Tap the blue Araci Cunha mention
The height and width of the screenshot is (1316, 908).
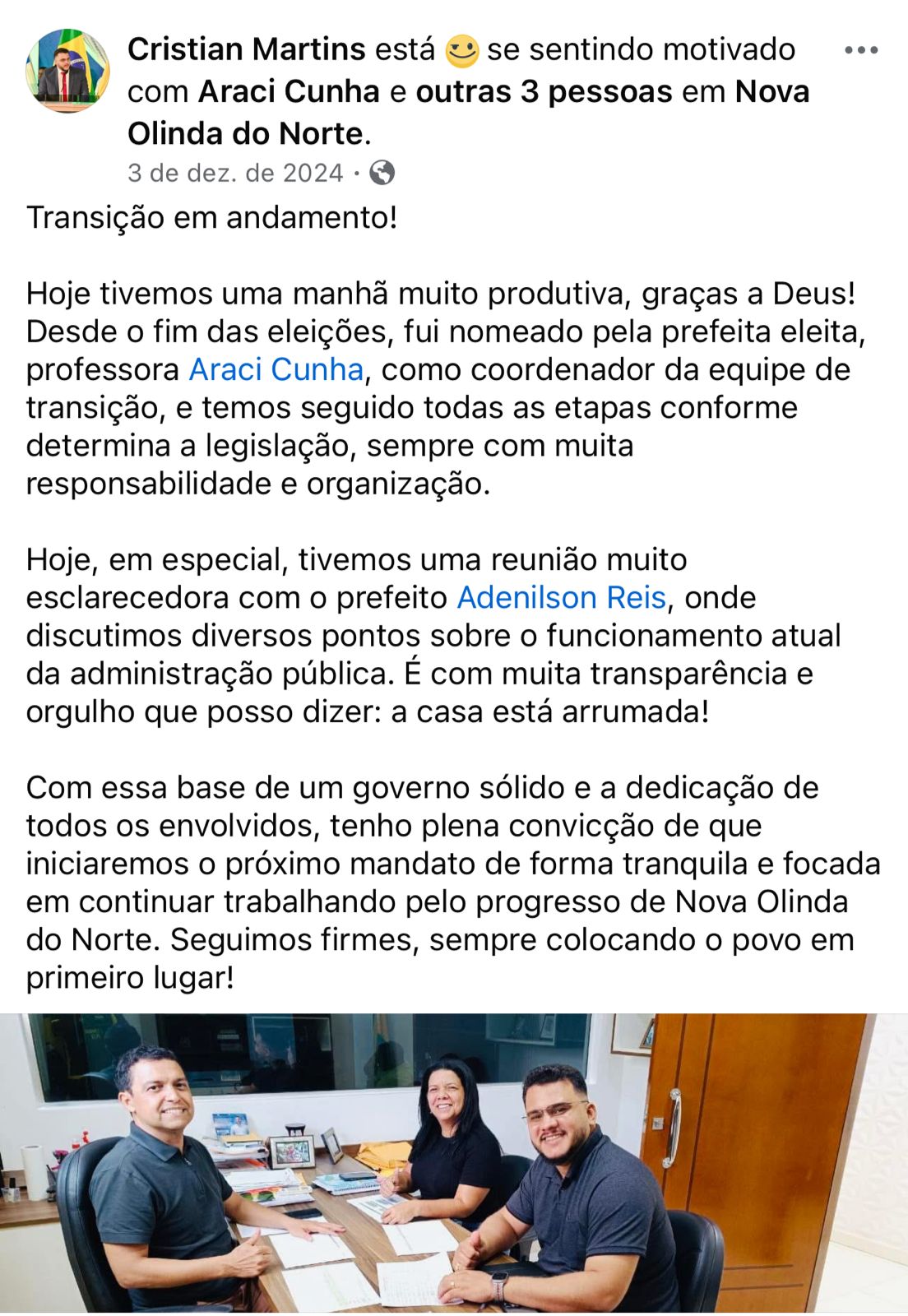(276, 370)
